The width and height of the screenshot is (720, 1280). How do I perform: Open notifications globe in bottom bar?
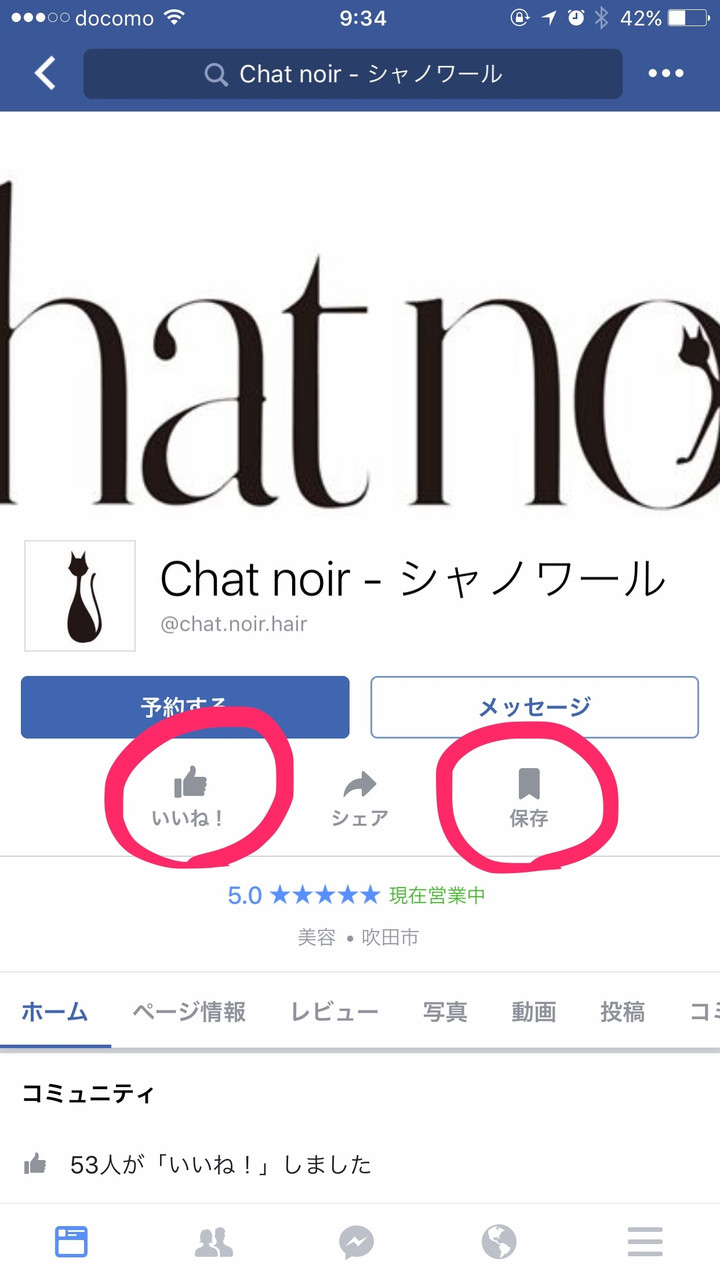pos(499,1242)
